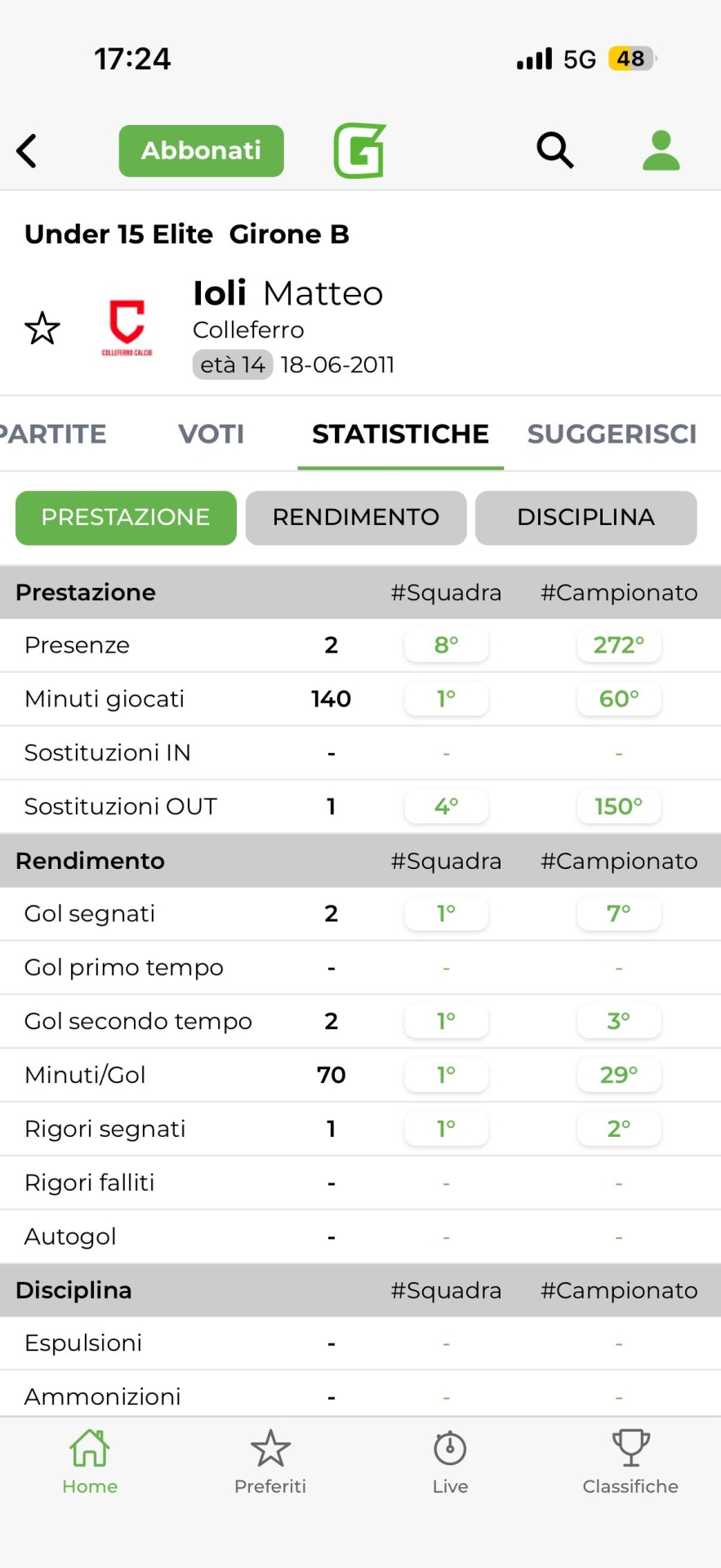Go back using the left arrow
Viewport: 721px width, 1568px height.
27,151
